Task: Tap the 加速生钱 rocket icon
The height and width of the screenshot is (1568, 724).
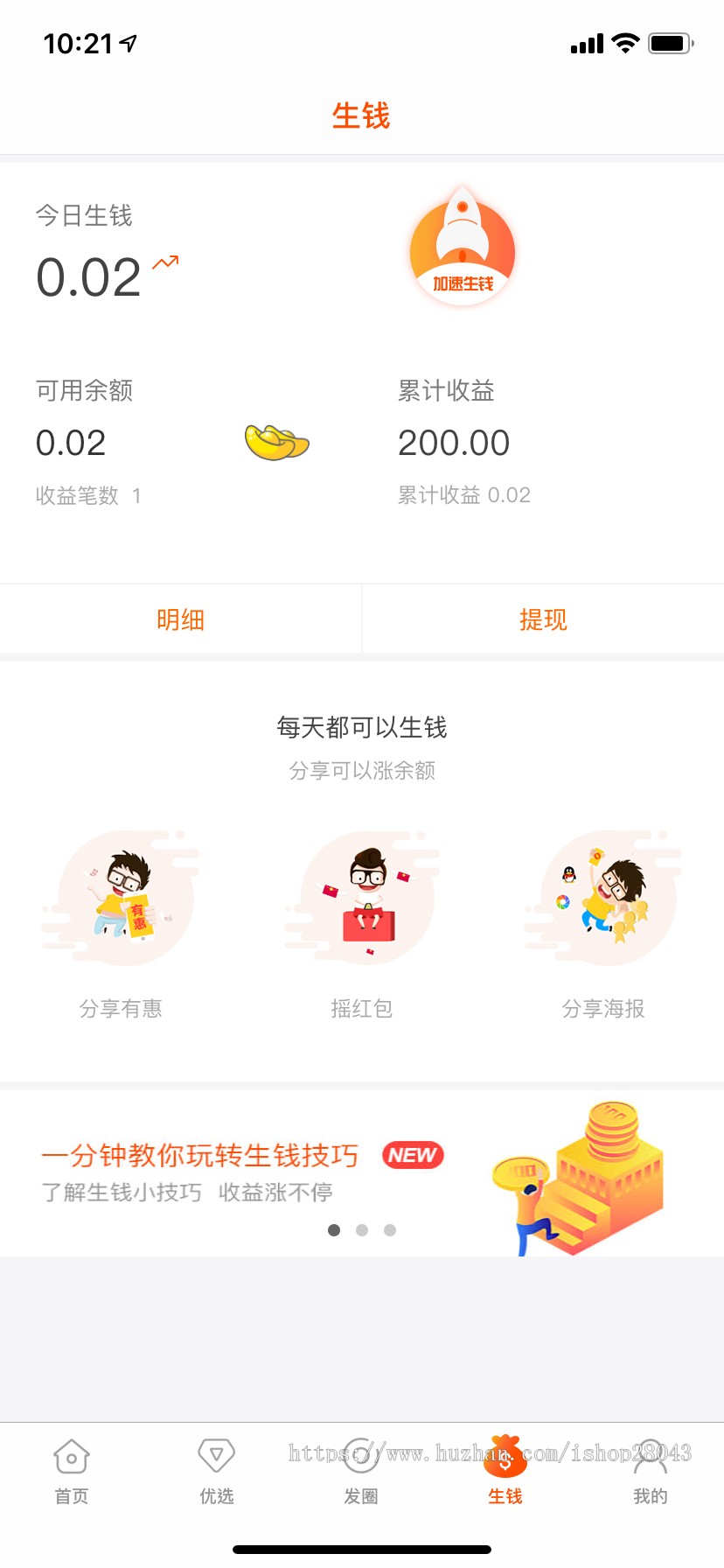Action: (x=462, y=248)
